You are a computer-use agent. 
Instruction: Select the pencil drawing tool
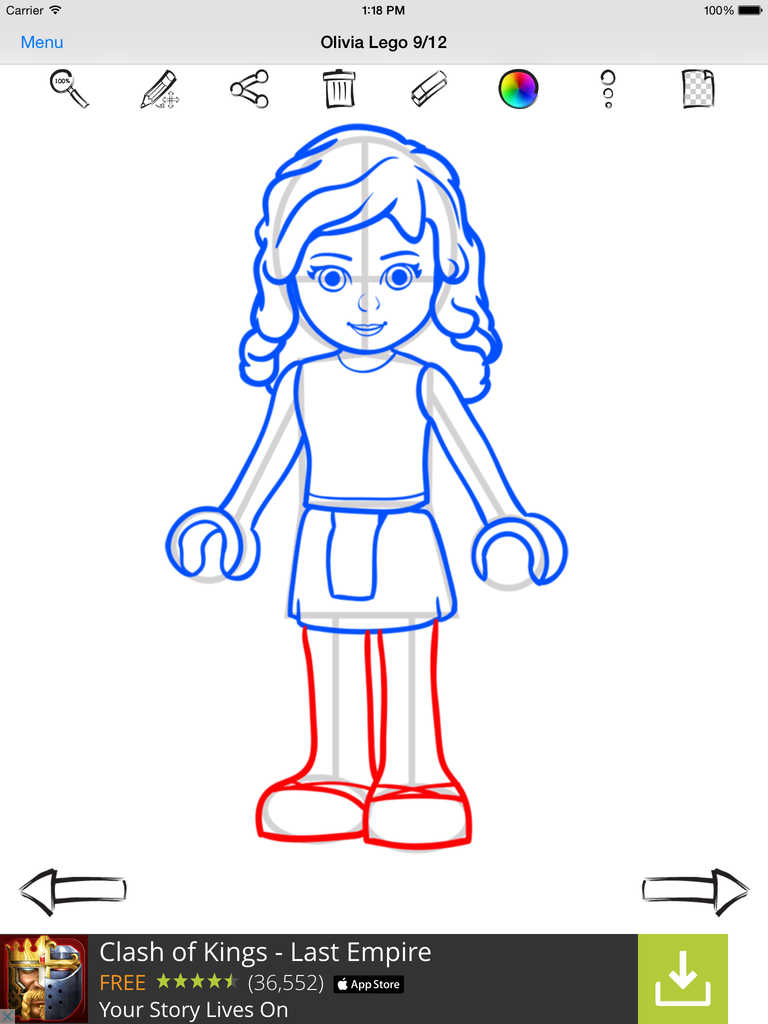(x=159, y=89)
